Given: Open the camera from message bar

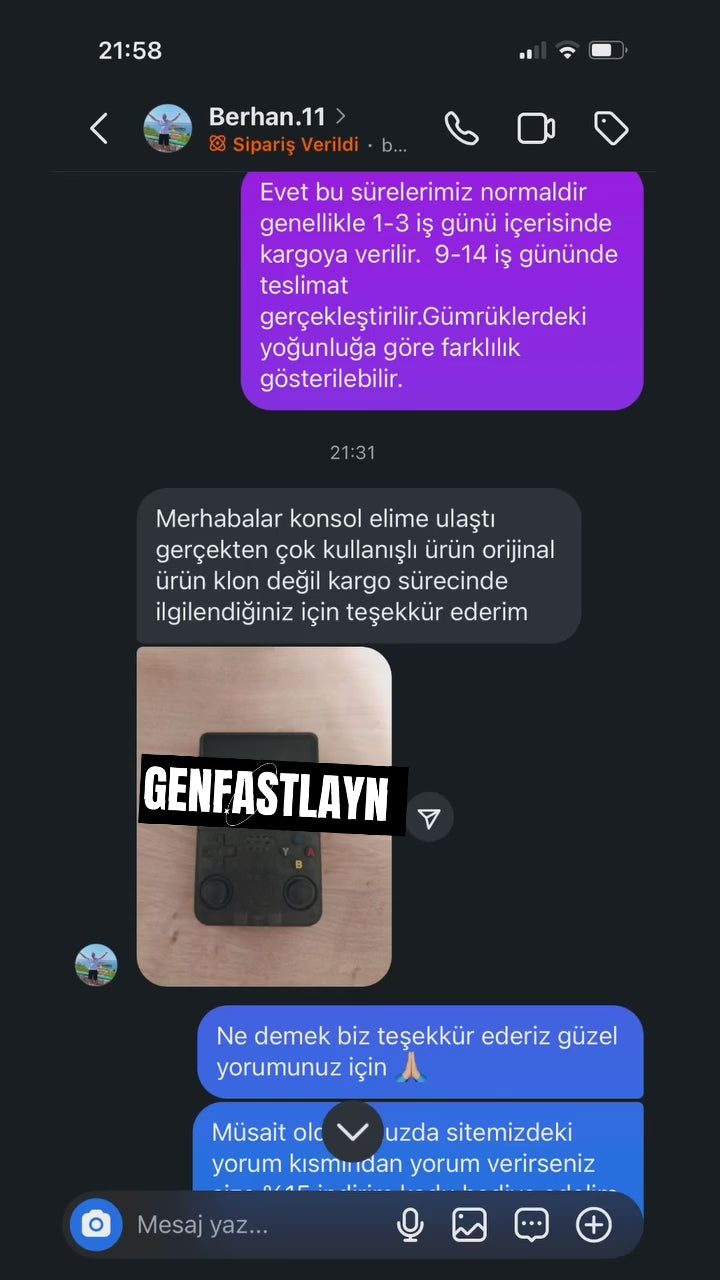Looking at the screenshot, I should [x=96, y=1224].
